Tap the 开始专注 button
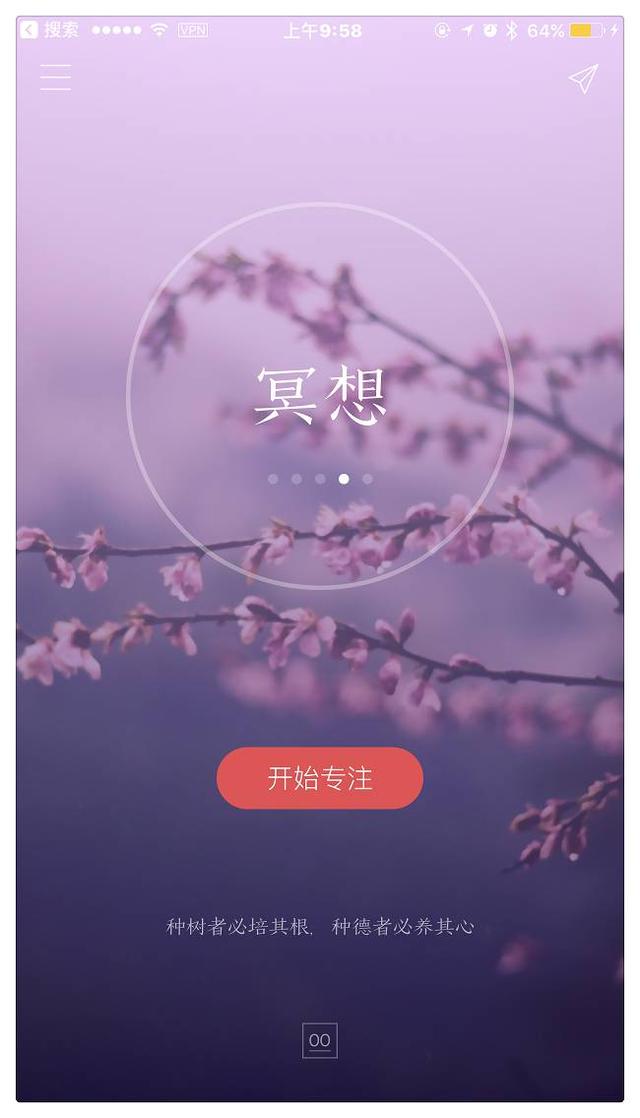The width and height of the screenshot is (640, 1118). pos(320,778)
